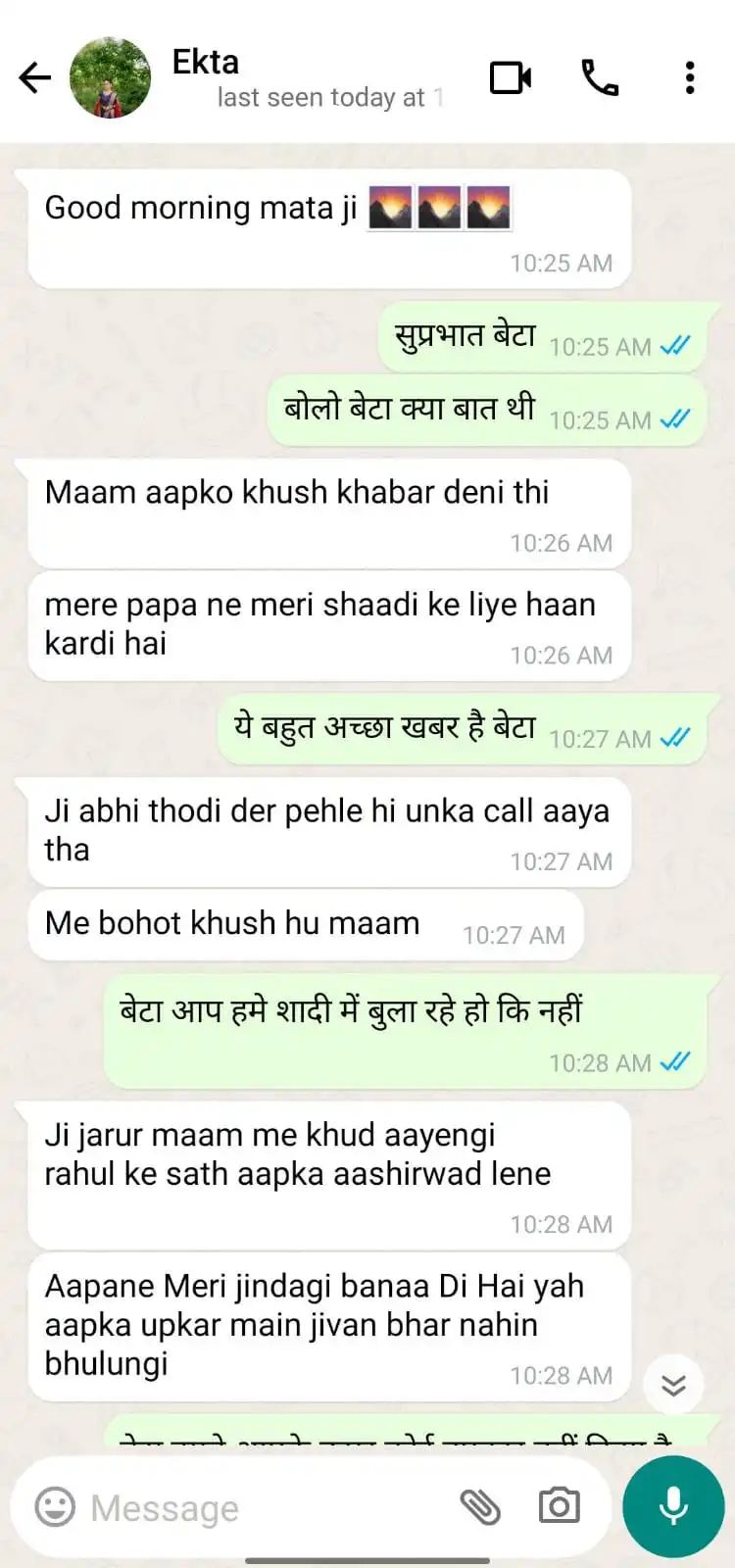
Task: Open the emoji picker
Action: pyautogui.click(x=55, y=1506)
